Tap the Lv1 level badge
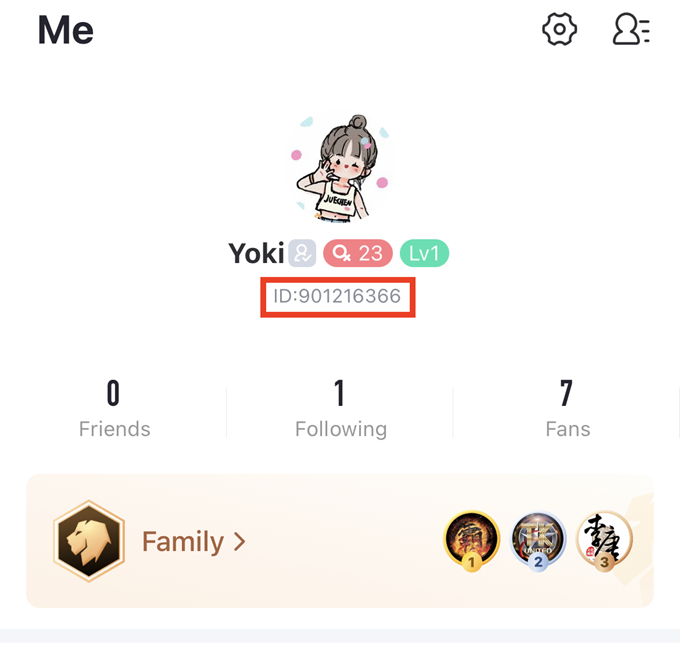Image resolution: width=680 pixels, height=655 pixels. [x=424, y=253]
